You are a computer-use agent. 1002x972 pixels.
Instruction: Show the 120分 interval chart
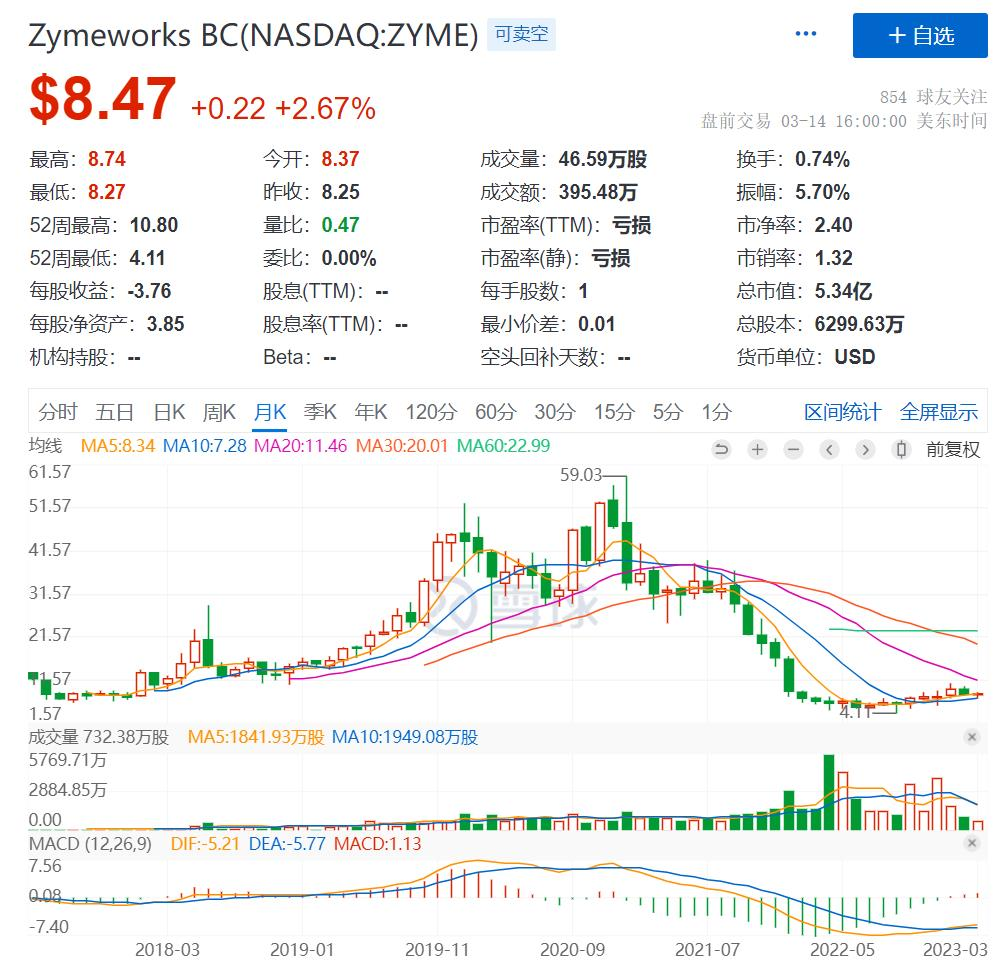431,412
